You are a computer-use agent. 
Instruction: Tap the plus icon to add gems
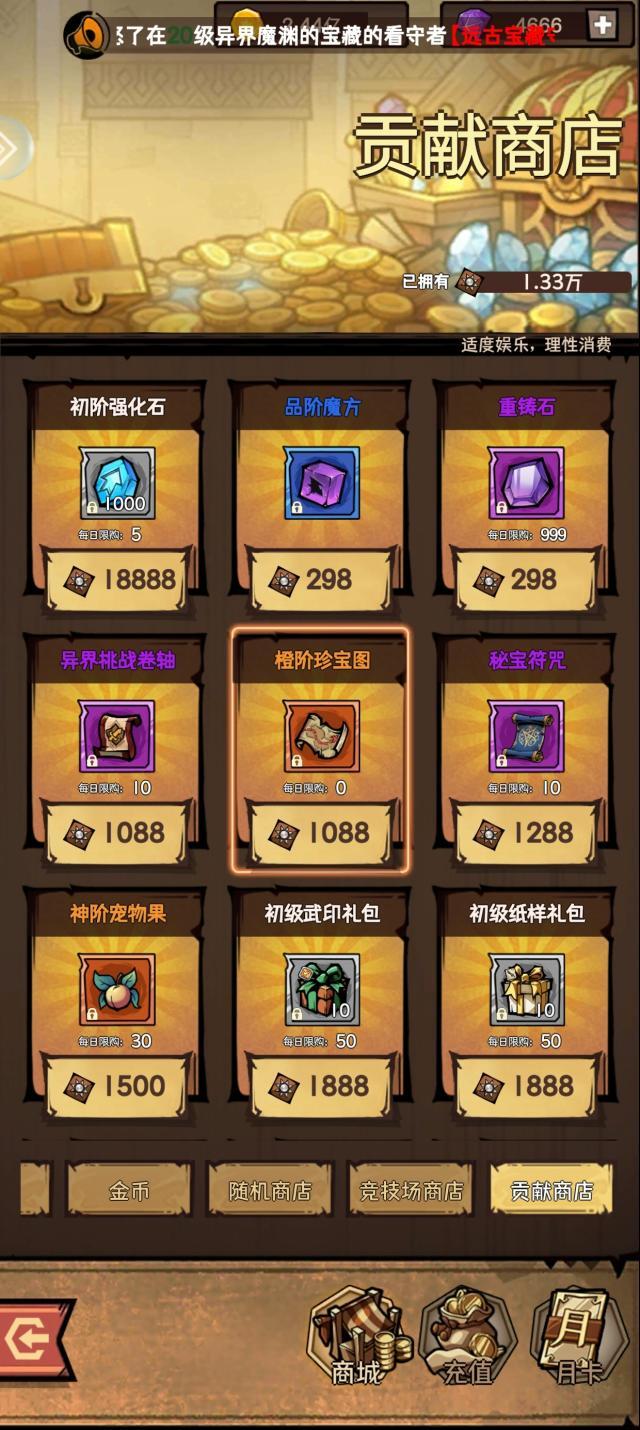point(602,25)
